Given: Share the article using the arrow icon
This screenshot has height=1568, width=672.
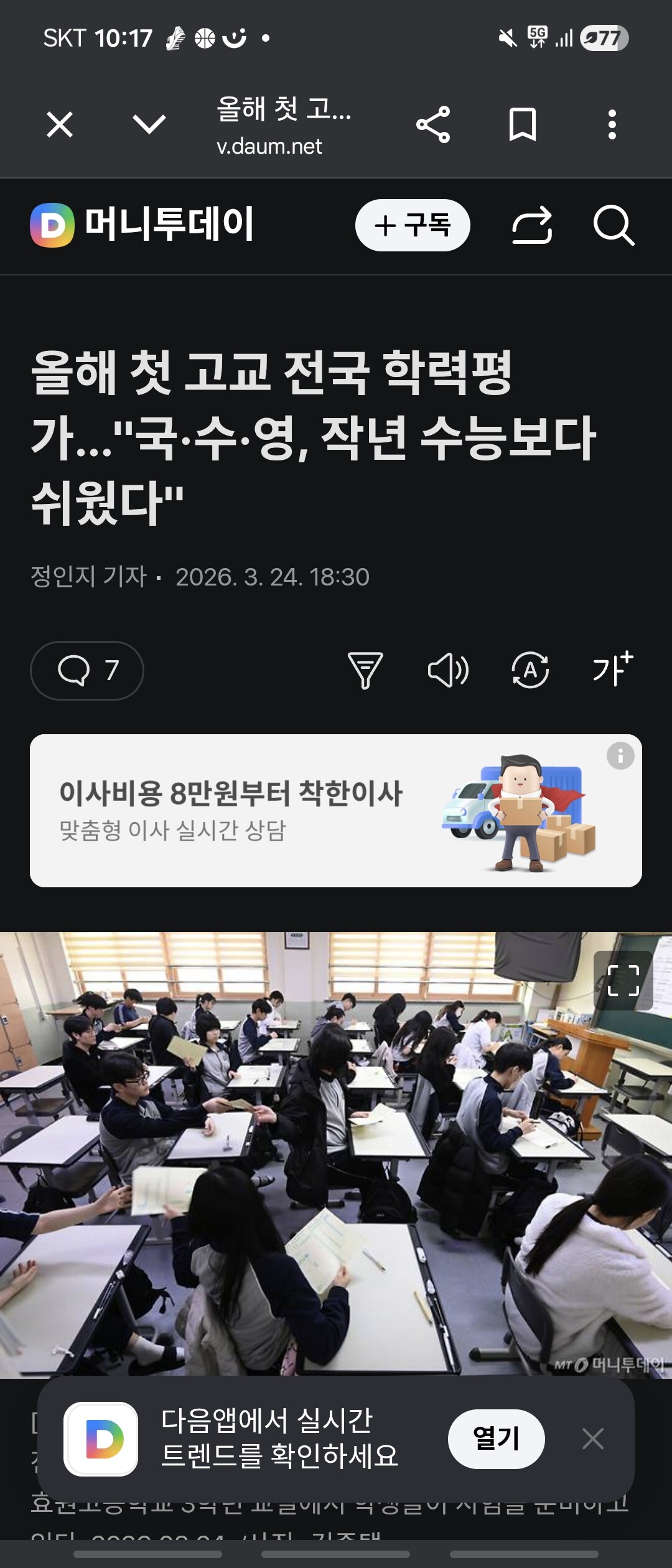Looking at the screenshot, I should [532, 225].
